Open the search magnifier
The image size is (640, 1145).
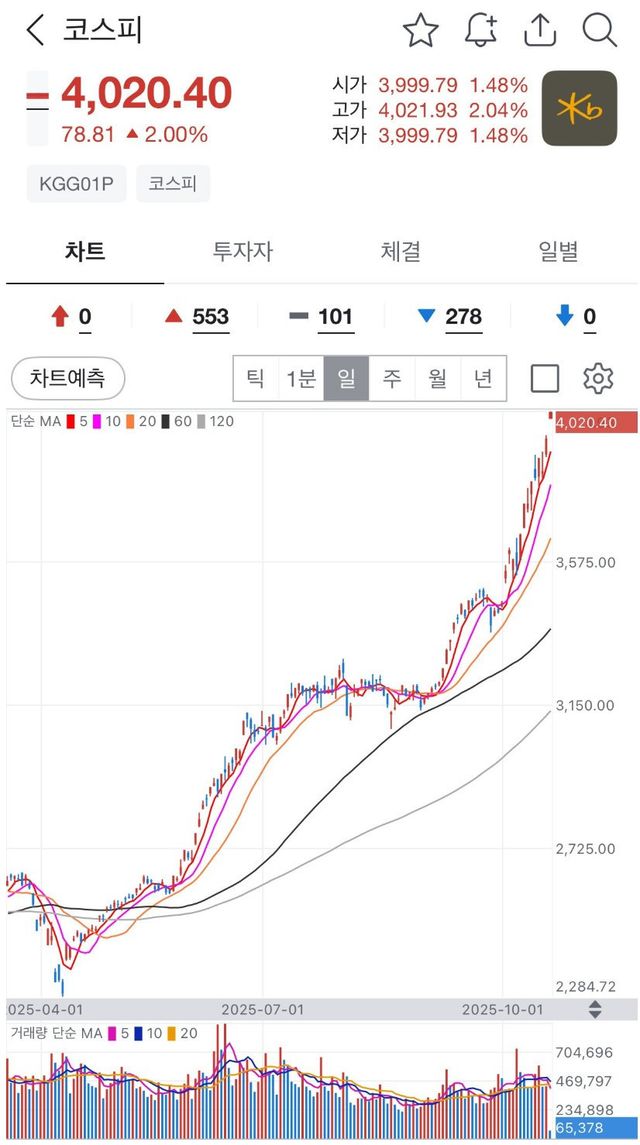599,31
